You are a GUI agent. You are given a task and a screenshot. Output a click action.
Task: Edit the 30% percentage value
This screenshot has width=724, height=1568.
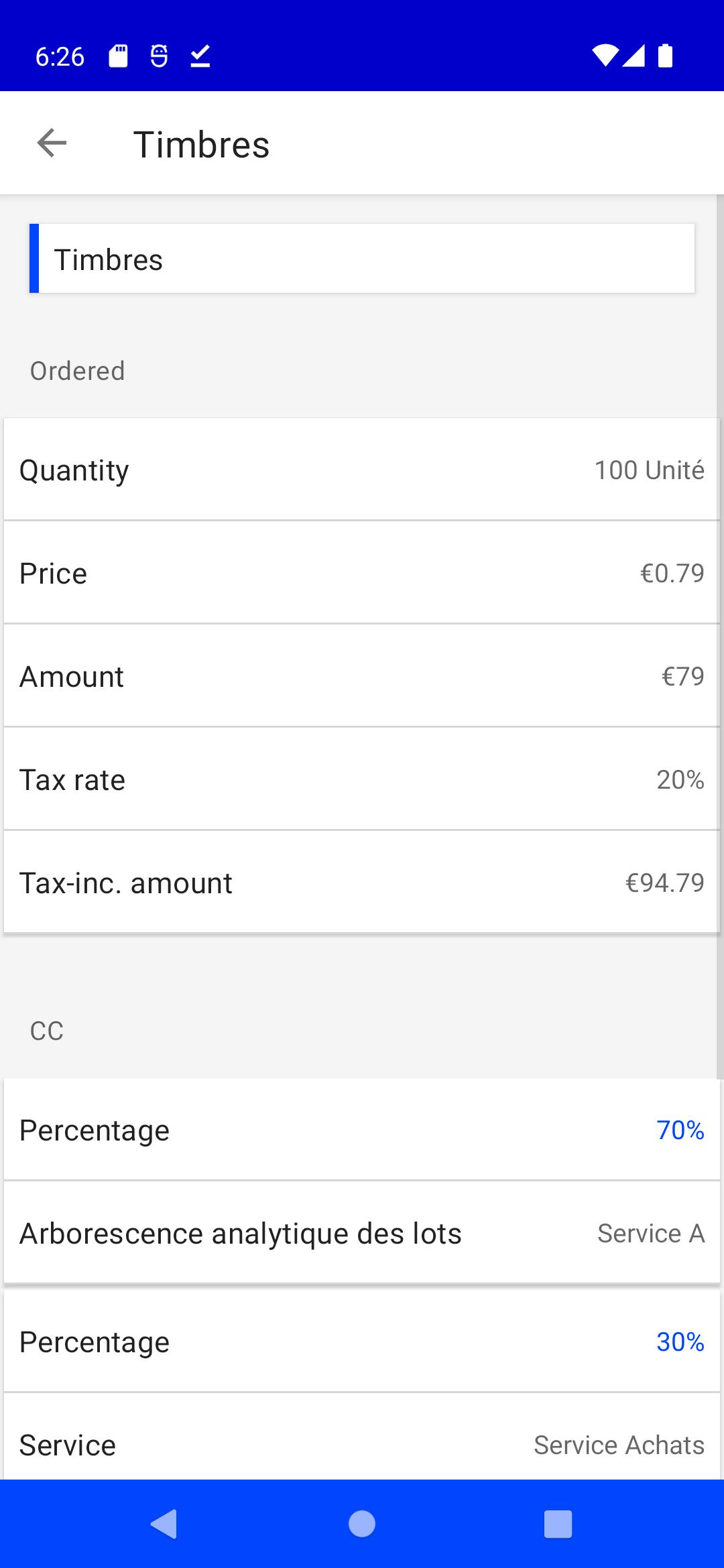680,1342
